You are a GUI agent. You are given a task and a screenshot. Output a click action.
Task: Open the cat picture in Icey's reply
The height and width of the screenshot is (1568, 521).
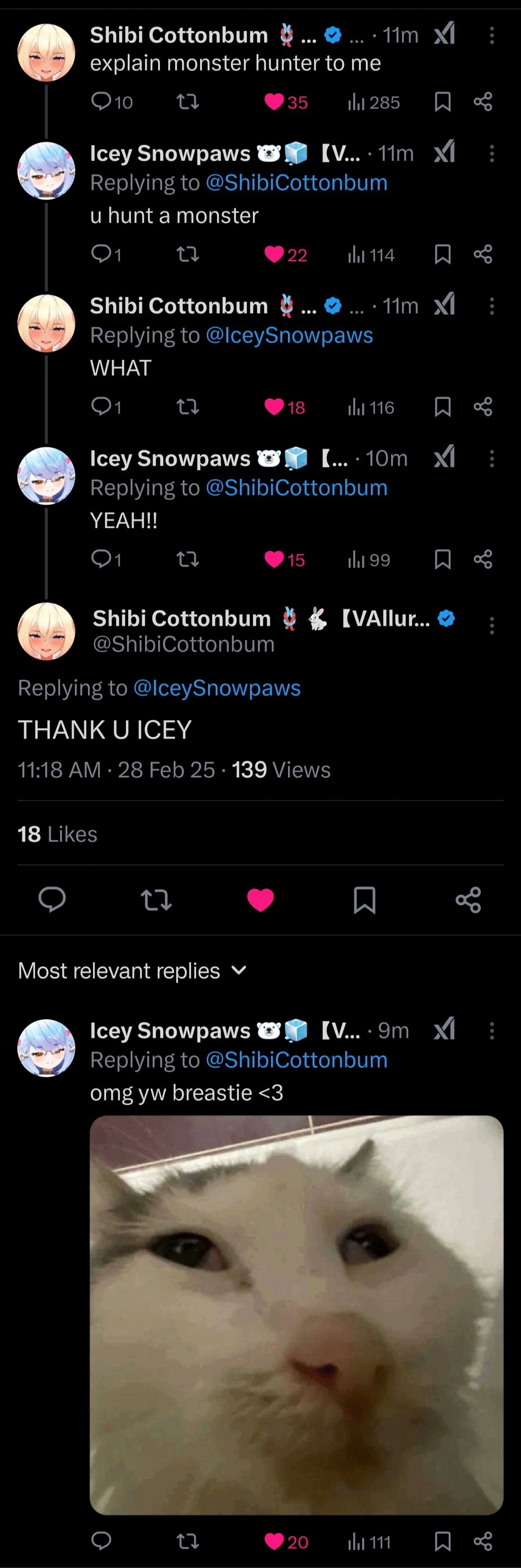coord(296,1314)
